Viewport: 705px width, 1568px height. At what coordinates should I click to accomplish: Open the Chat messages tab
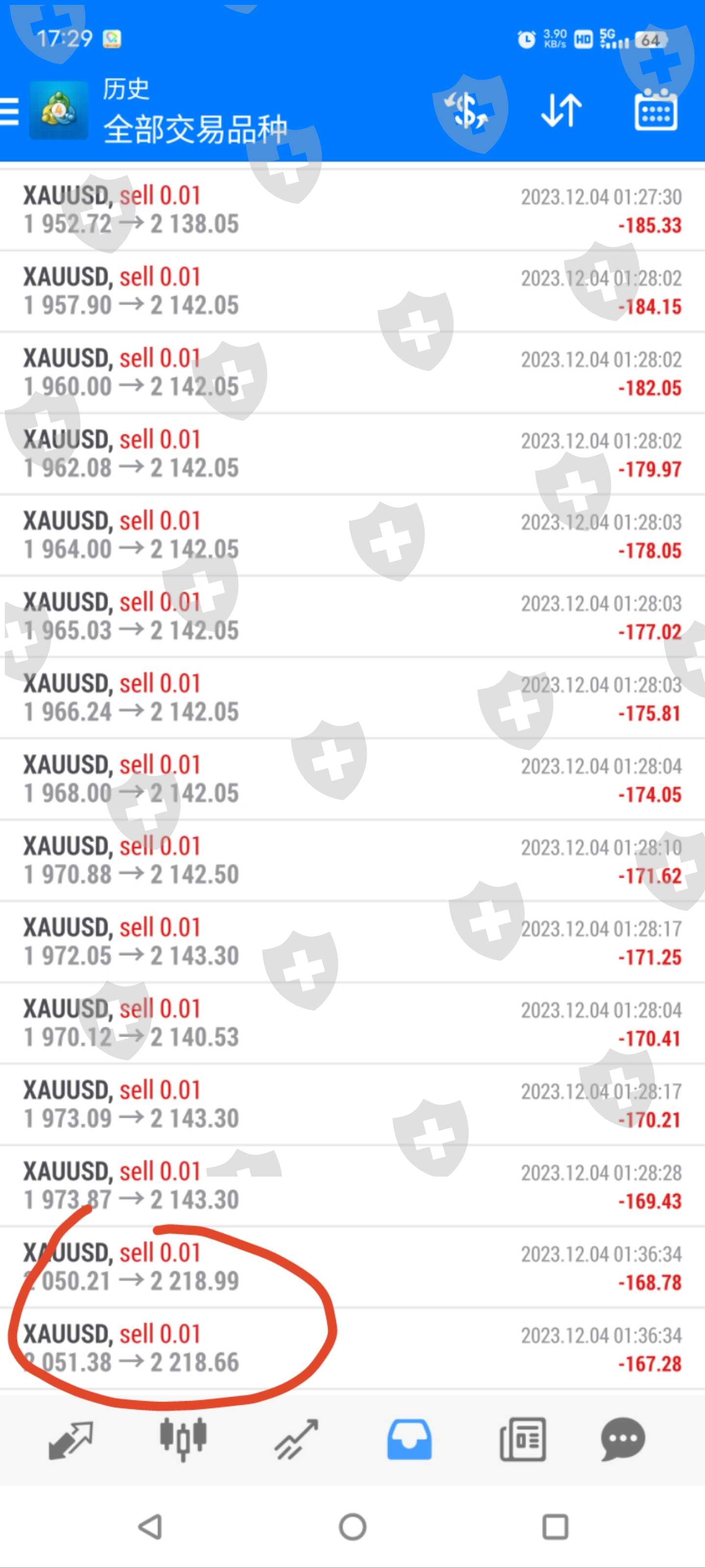click(622, 1440)
